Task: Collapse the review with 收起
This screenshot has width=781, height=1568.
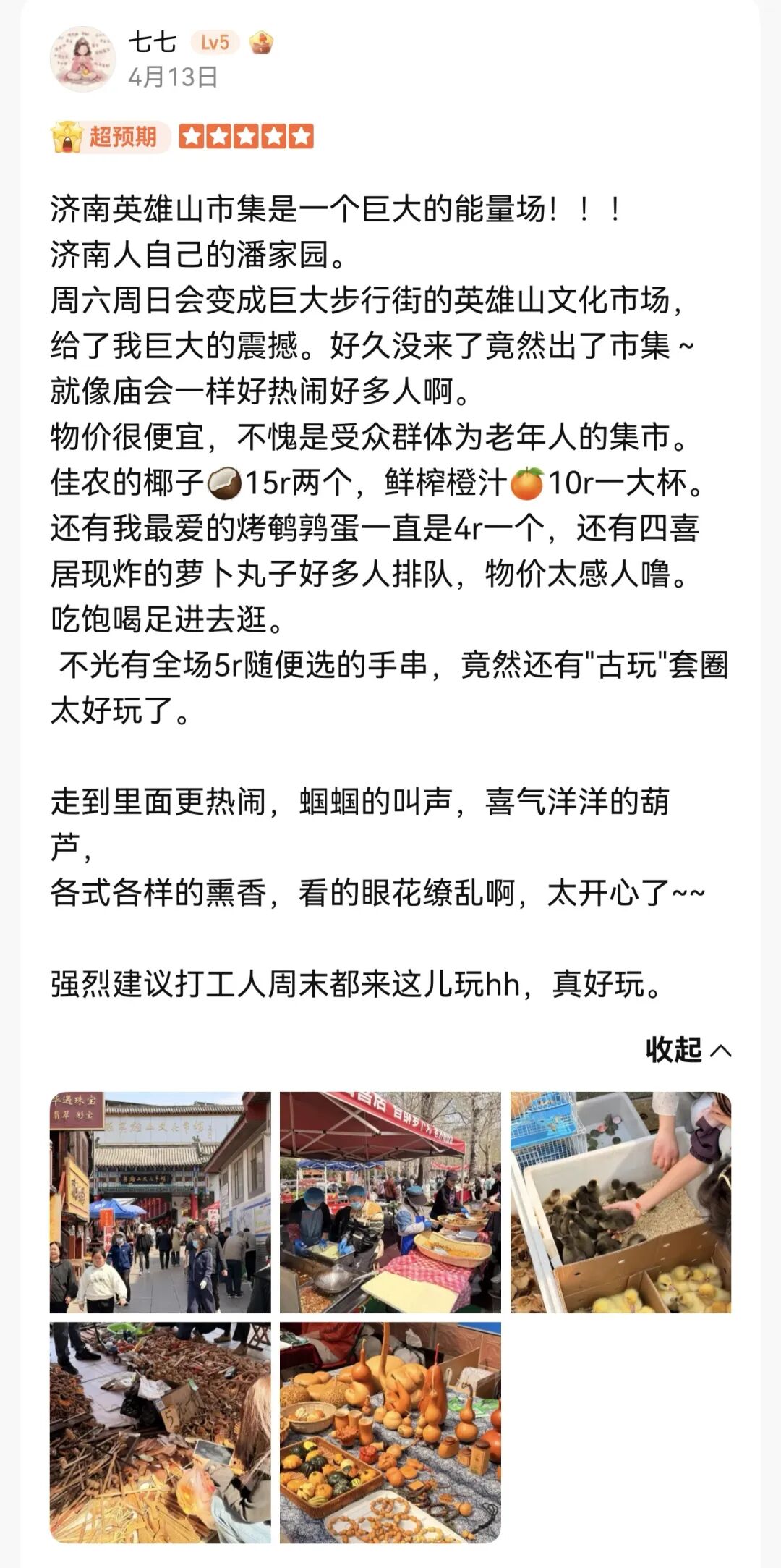Action: pos(688,1050)
